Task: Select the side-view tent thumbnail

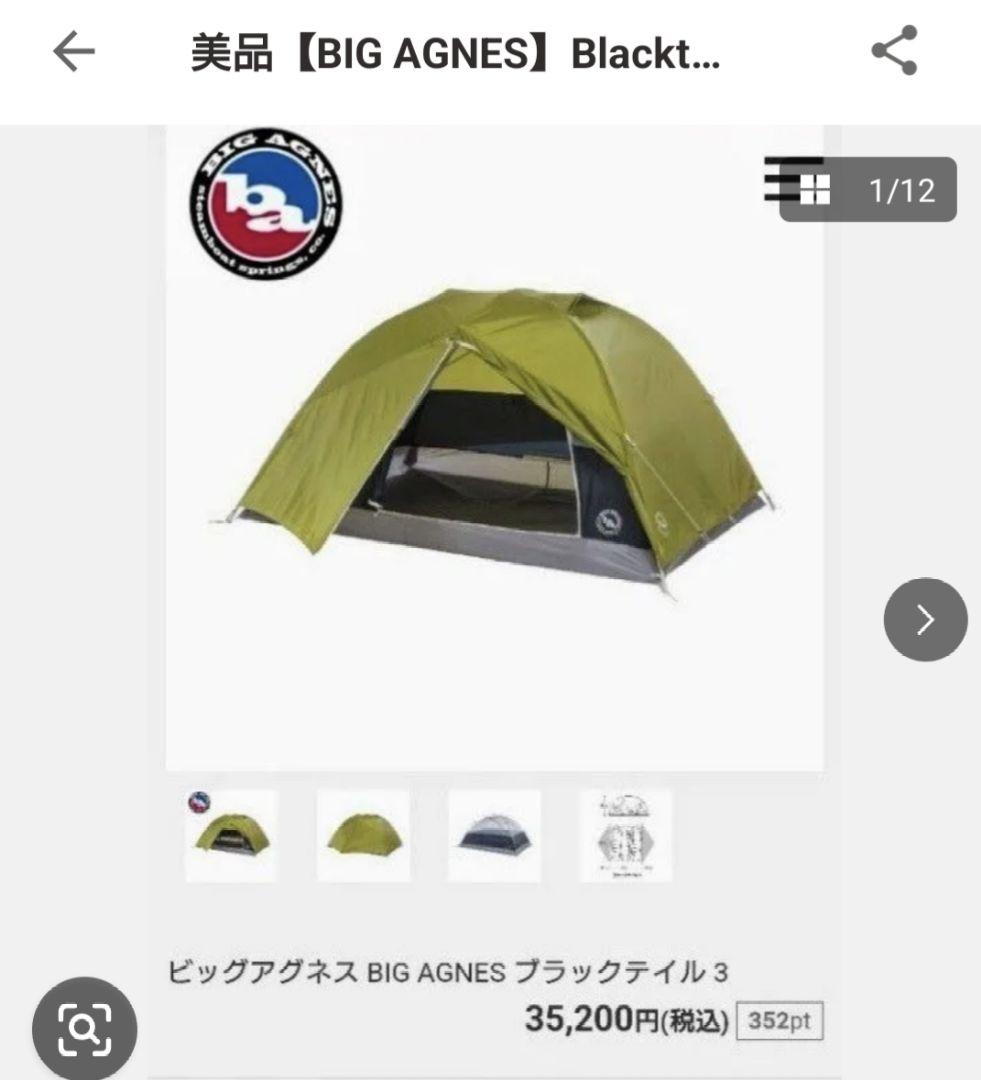Action: coord(363,836)
